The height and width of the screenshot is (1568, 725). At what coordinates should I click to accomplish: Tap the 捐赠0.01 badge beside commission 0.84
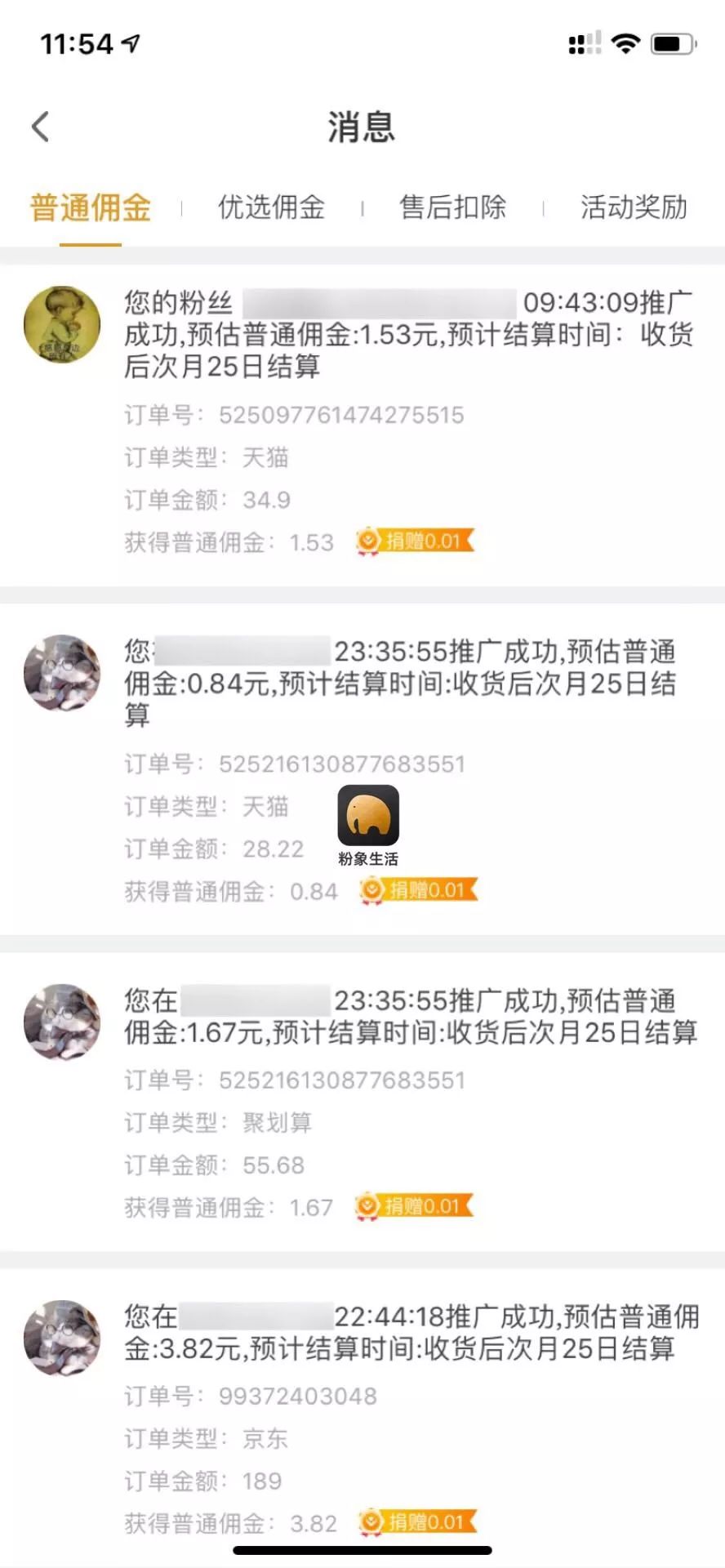coord(418,890)
